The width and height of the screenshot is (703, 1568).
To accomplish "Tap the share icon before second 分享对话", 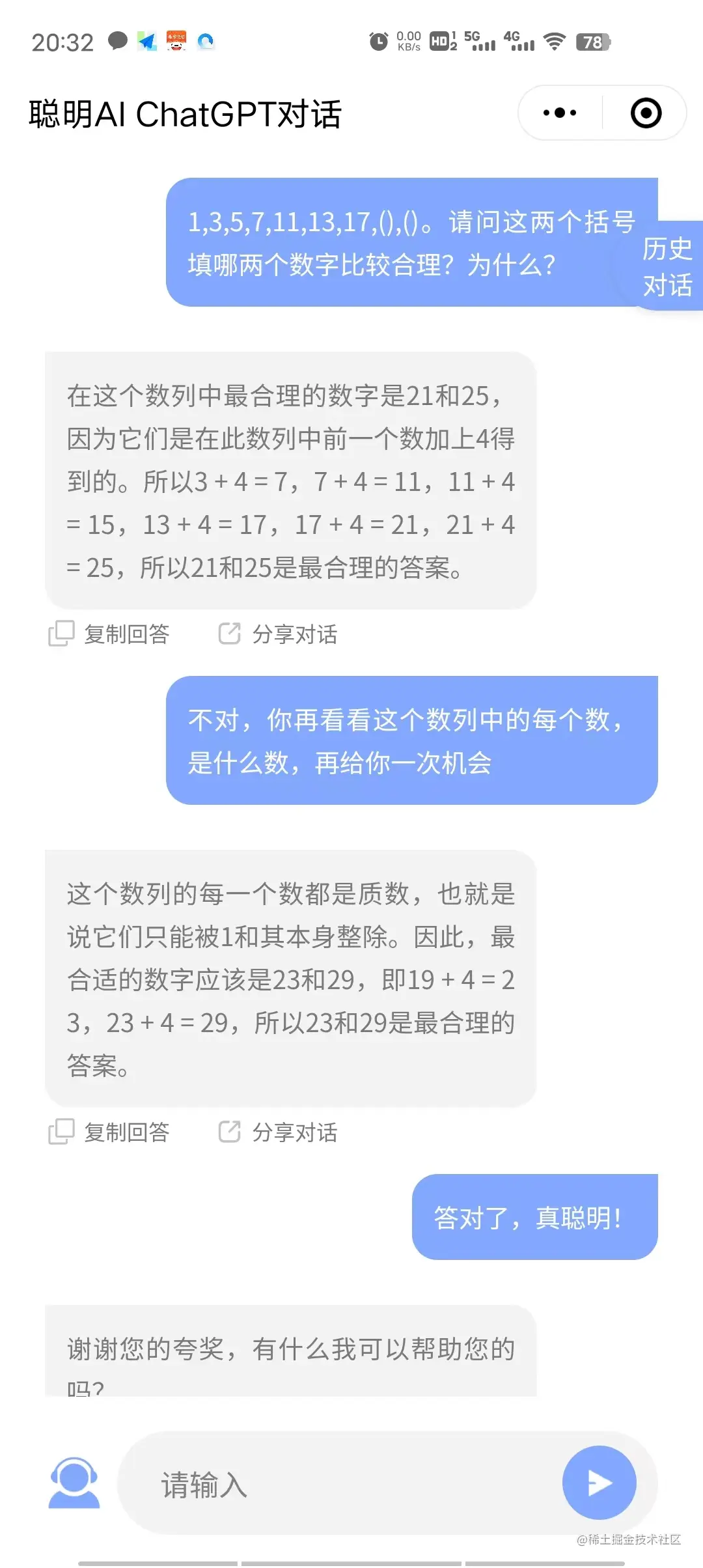I will tap(229, 1132).
